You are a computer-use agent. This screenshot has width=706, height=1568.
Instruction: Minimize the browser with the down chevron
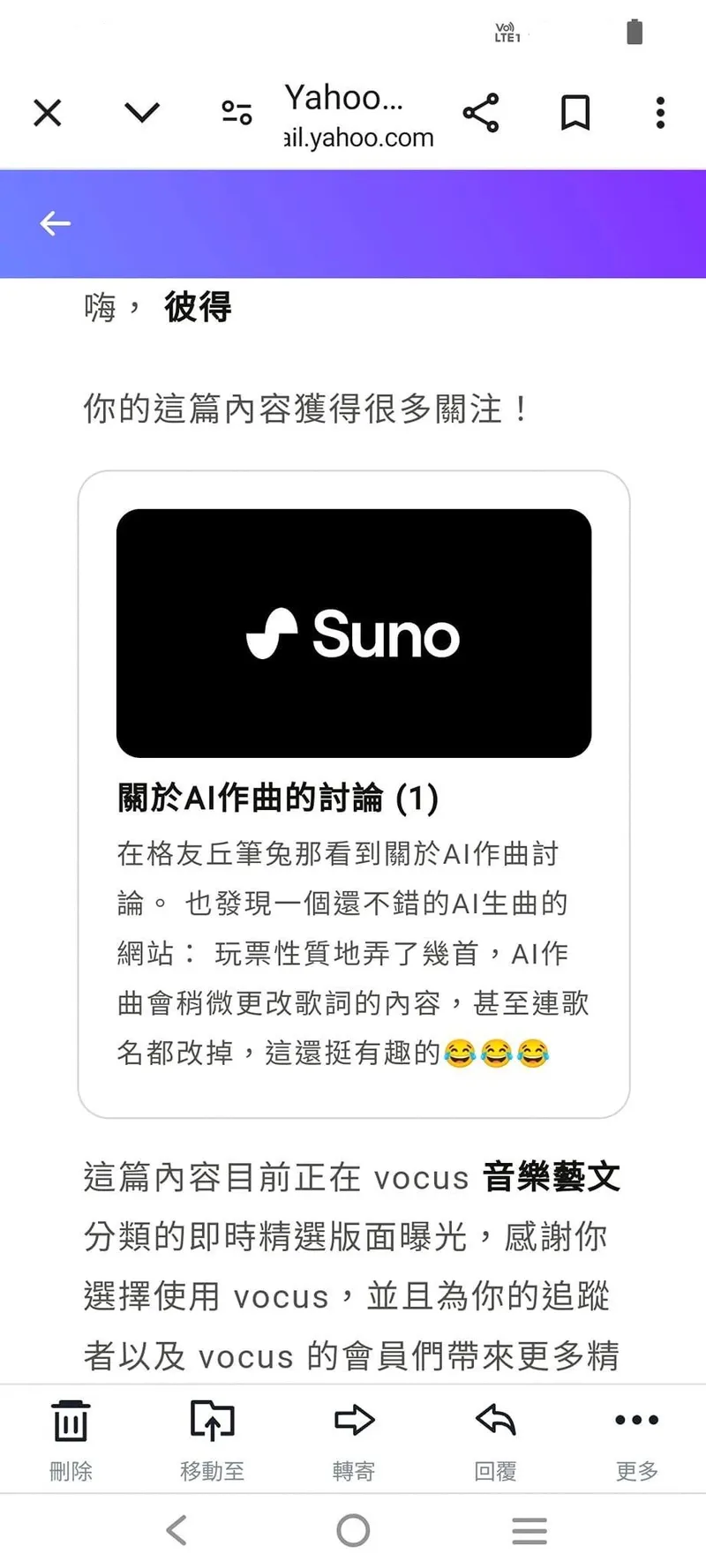pyautogui.click(x=142, y=113)
